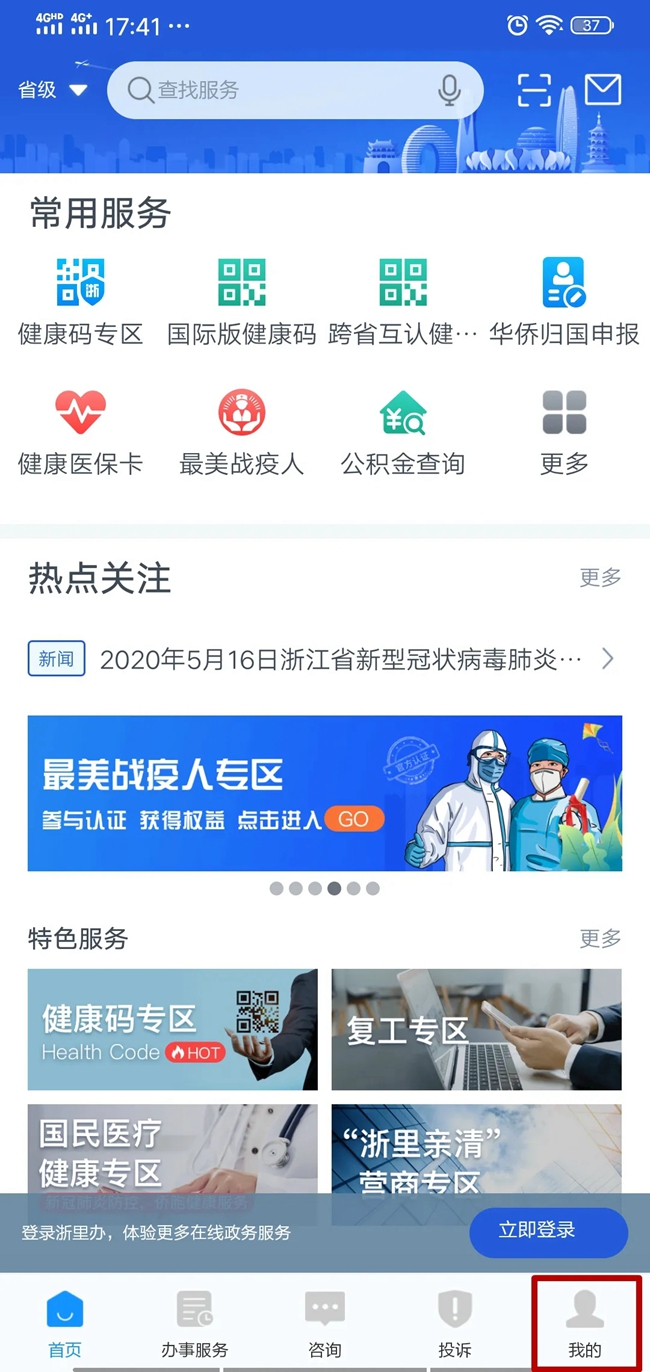Open 公积金查询 service
The image size is (650, 1372).
tap(403, 432)
